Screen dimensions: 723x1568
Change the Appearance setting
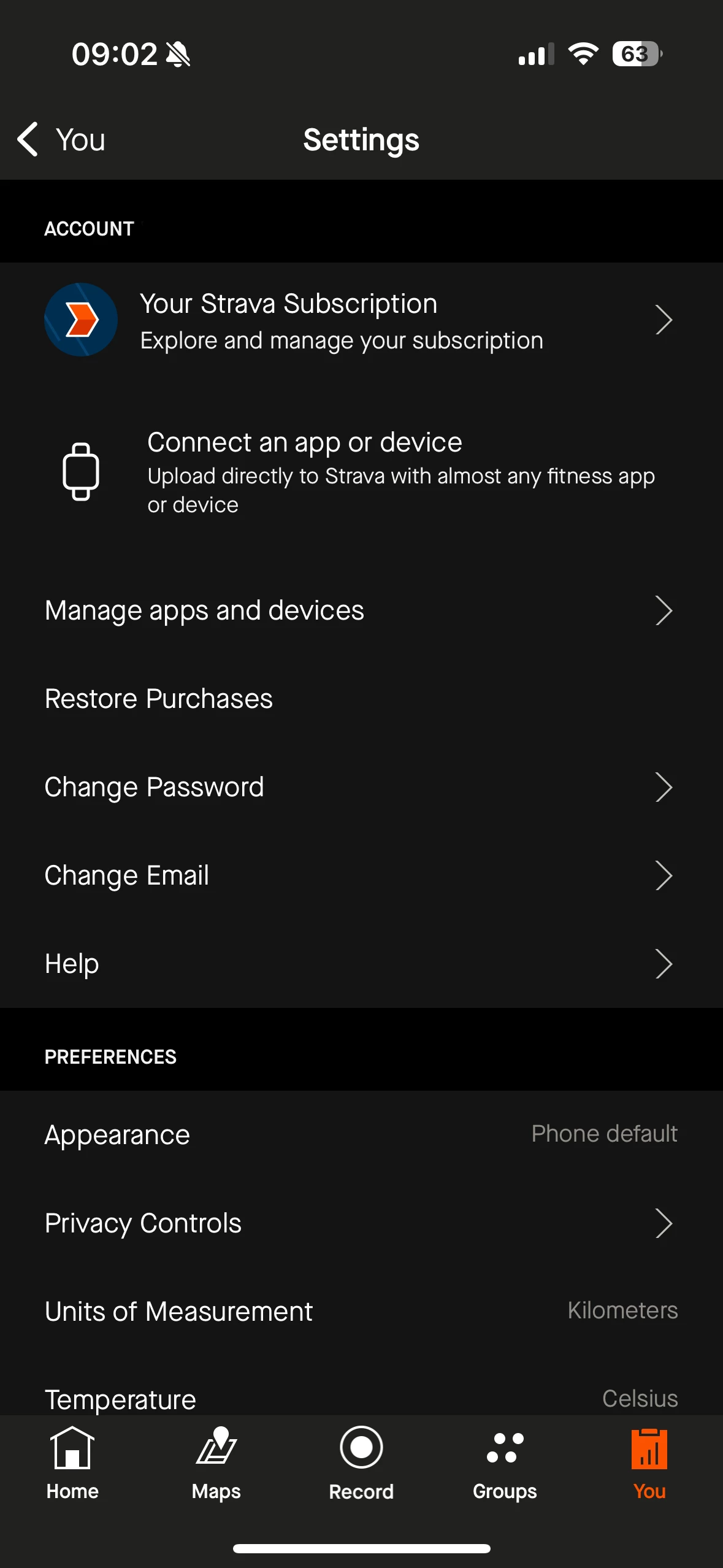click(361, 1135)
